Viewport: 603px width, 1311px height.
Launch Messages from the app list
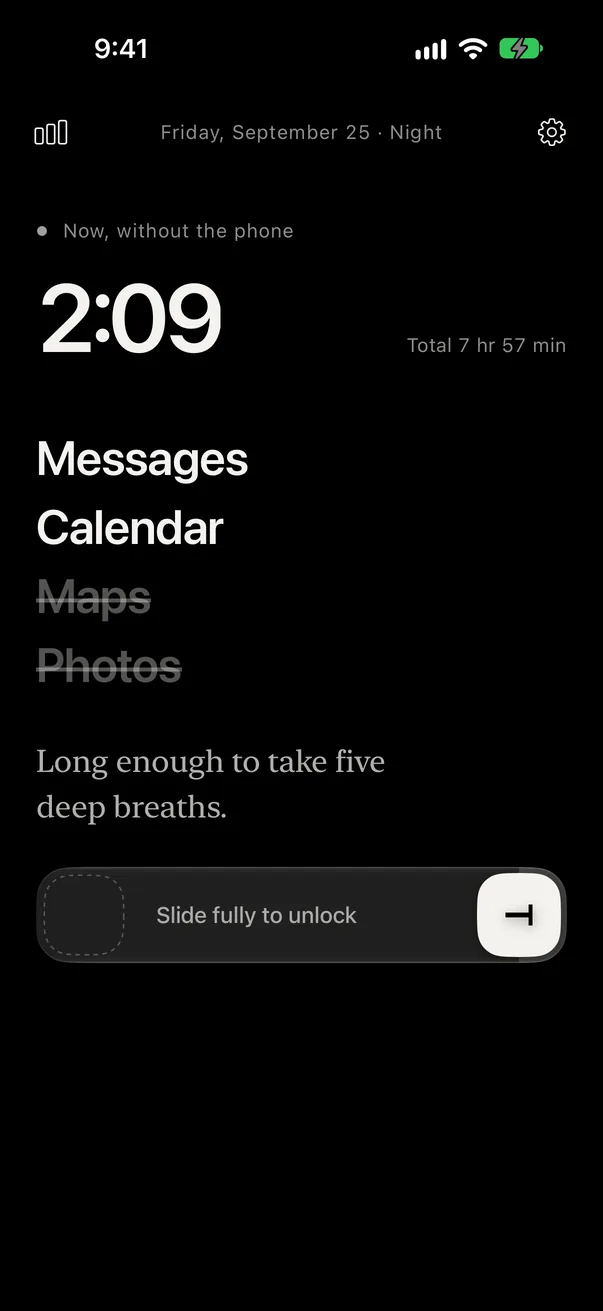click(142, 459)
